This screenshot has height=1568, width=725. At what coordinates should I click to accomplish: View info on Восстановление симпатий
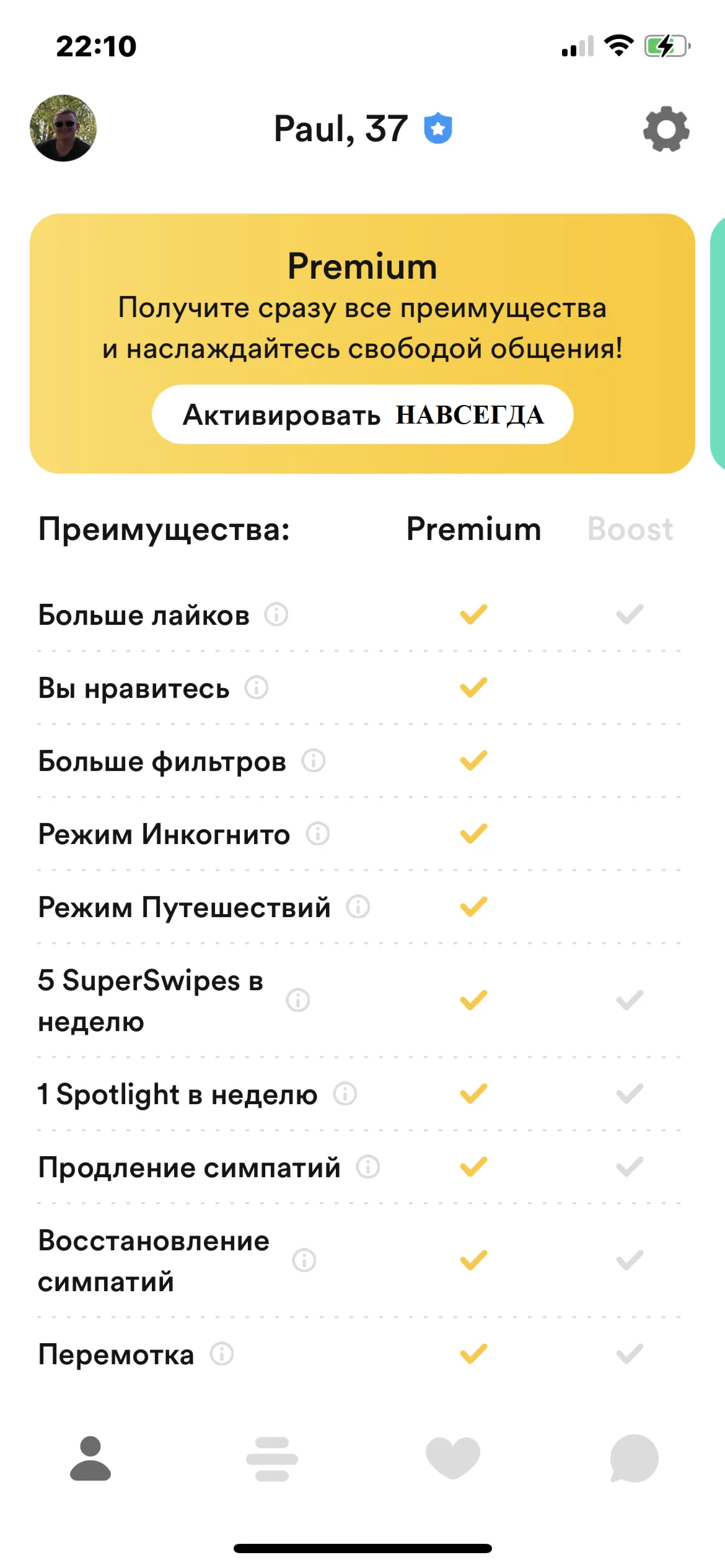304,1260
